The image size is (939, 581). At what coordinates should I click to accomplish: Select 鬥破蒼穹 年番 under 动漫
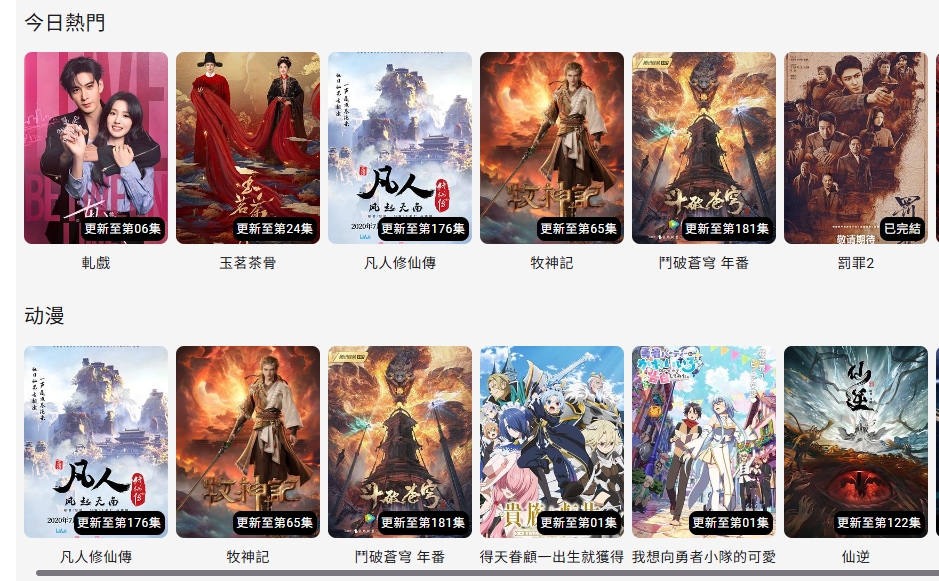(400, 442)
